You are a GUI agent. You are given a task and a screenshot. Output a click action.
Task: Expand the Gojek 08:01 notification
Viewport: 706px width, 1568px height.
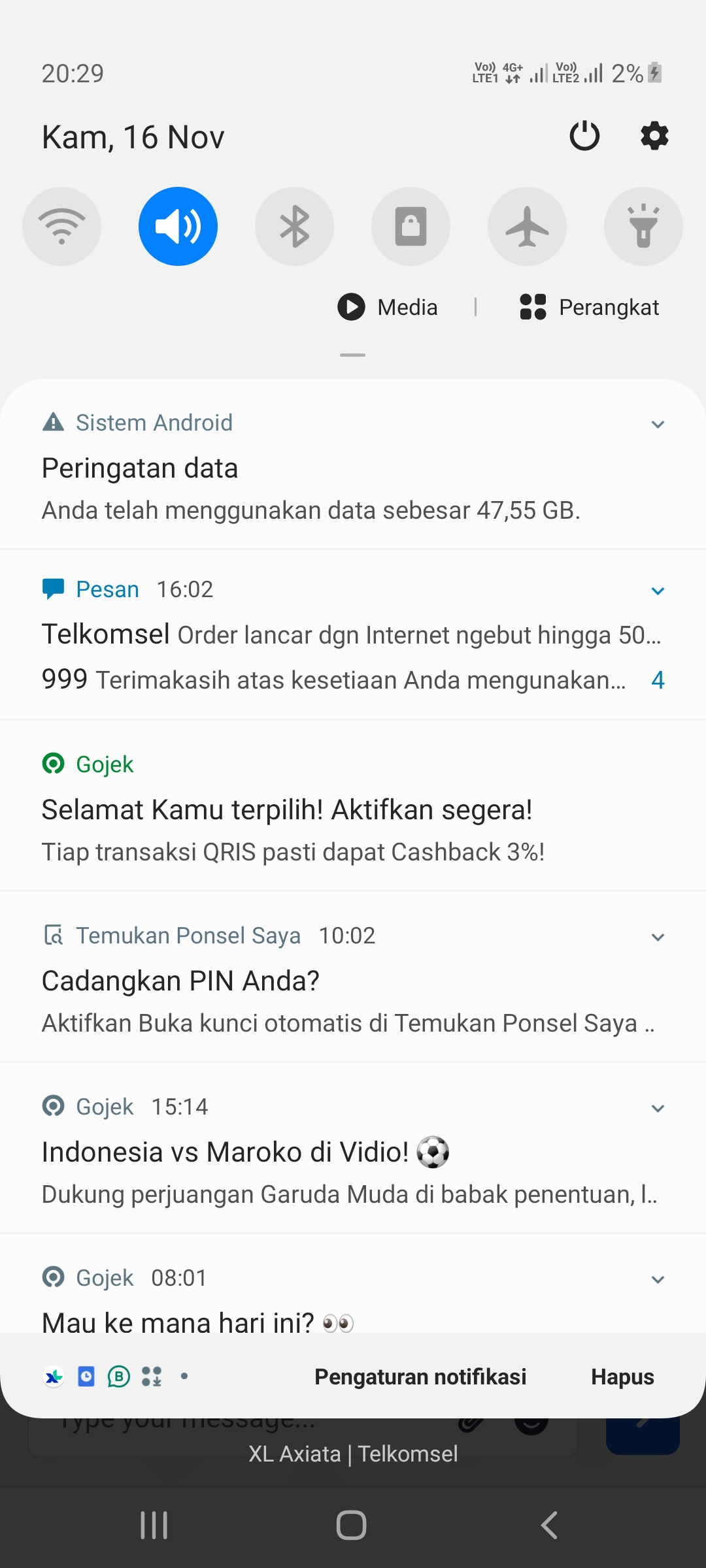point(658,1279)
